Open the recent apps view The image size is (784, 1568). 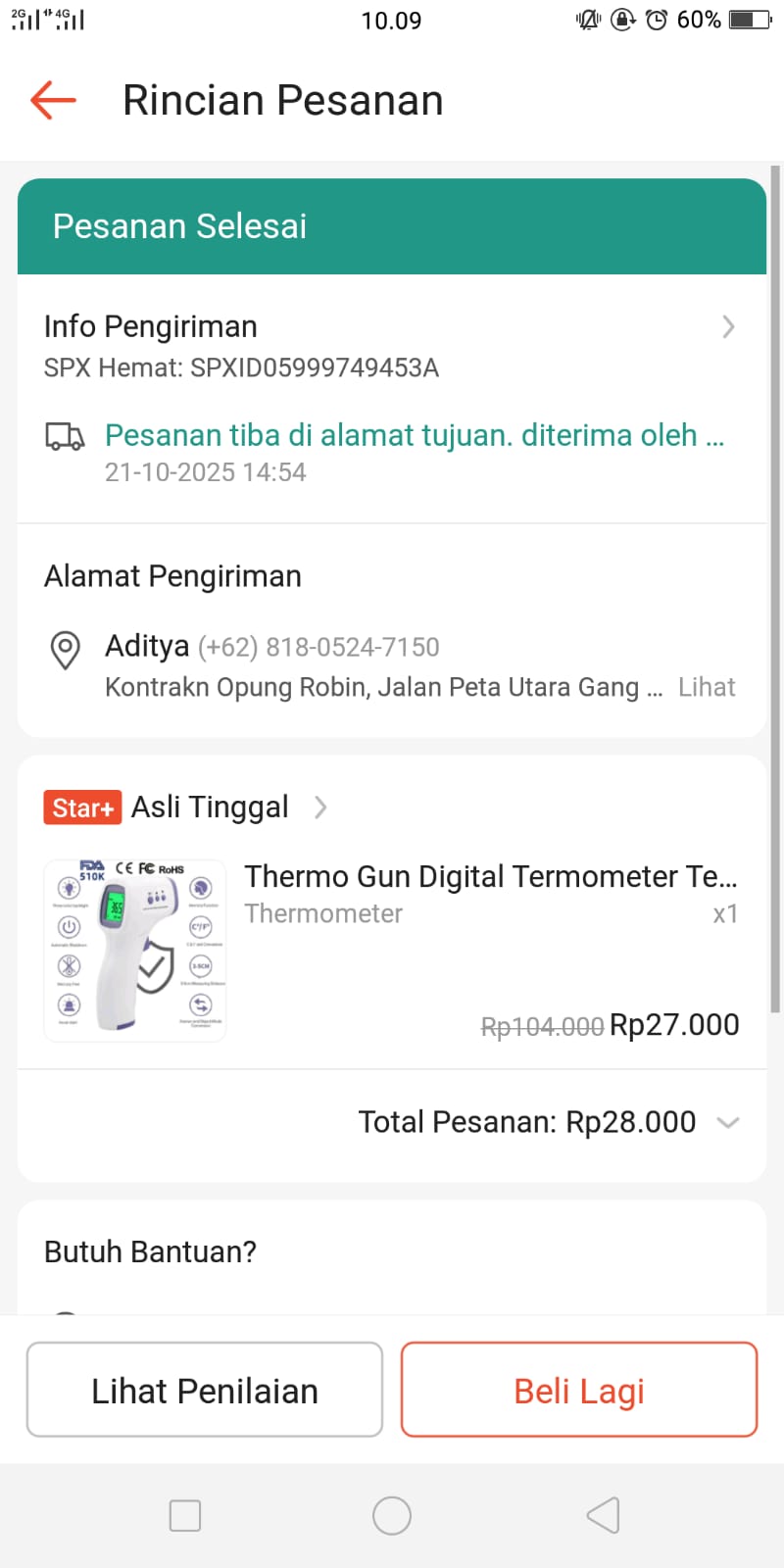(185, 1515)
